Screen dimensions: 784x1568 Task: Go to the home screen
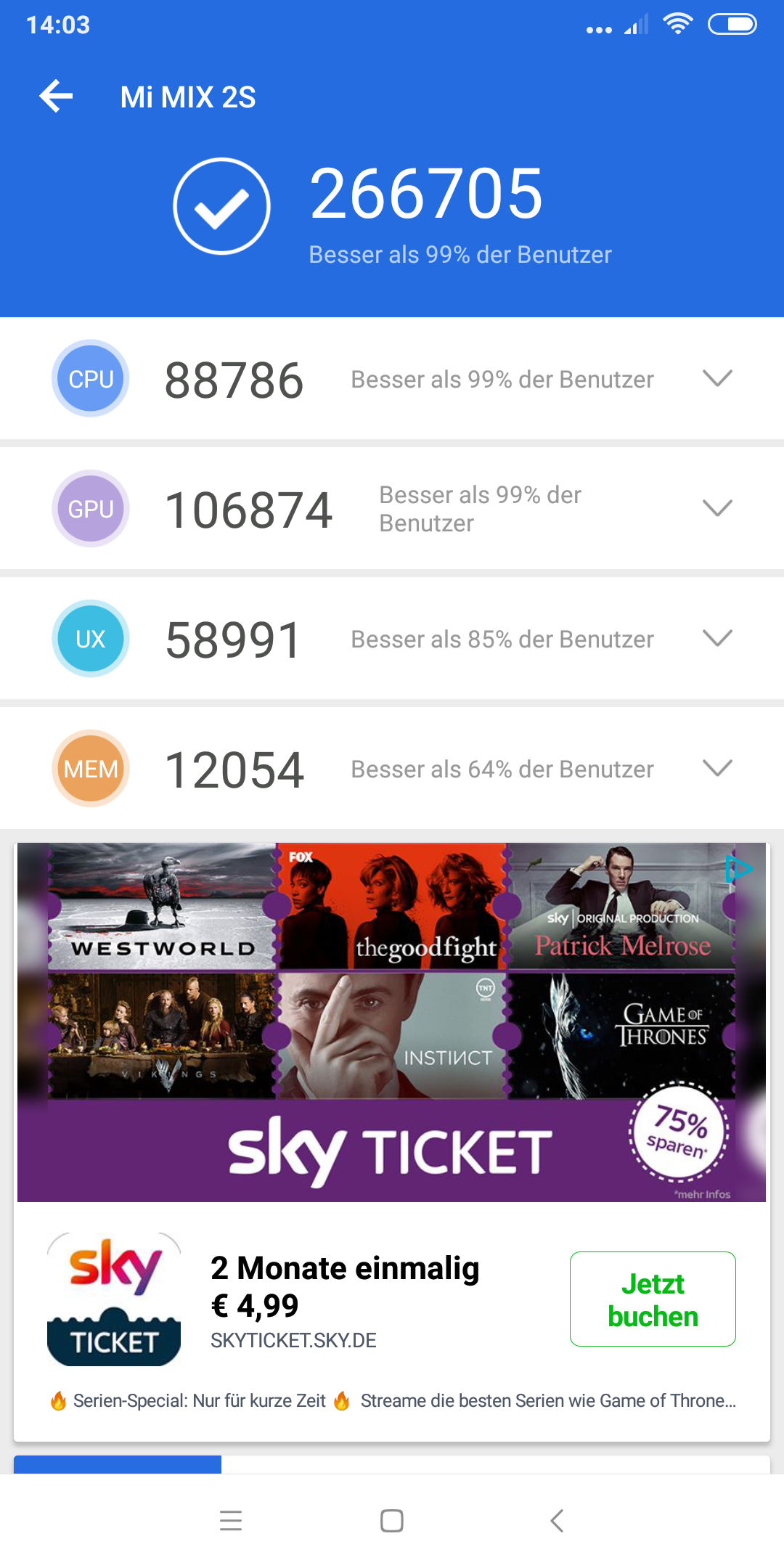pos(392,1520)
